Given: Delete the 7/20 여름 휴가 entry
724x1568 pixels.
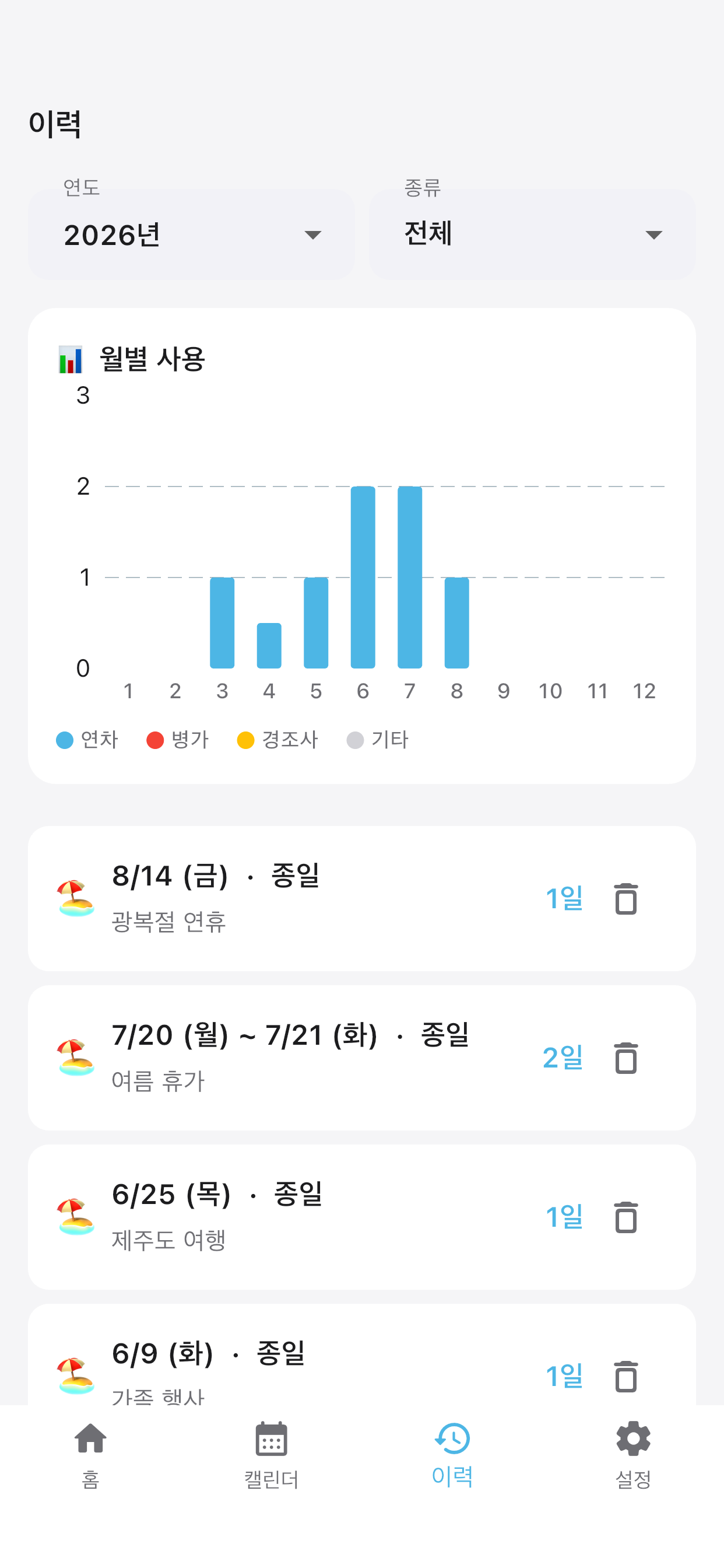Looking at the screenshot, I should pyautogui.click(x=625, y=1058).
